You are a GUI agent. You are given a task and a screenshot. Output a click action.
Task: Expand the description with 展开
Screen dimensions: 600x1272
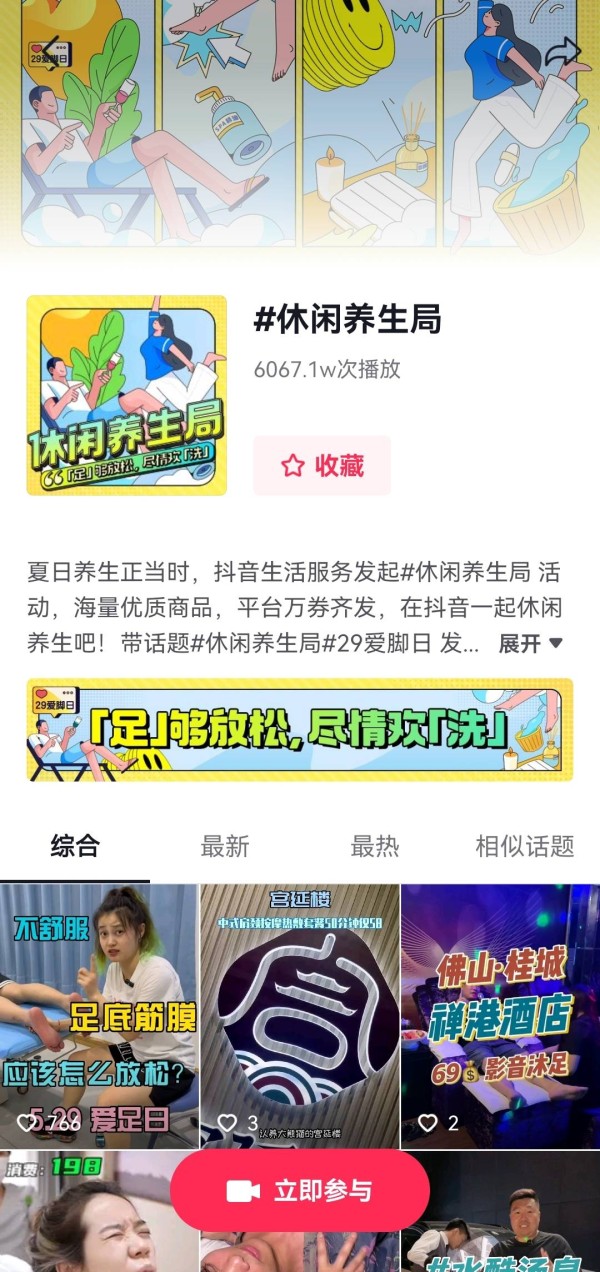point(531,644)
